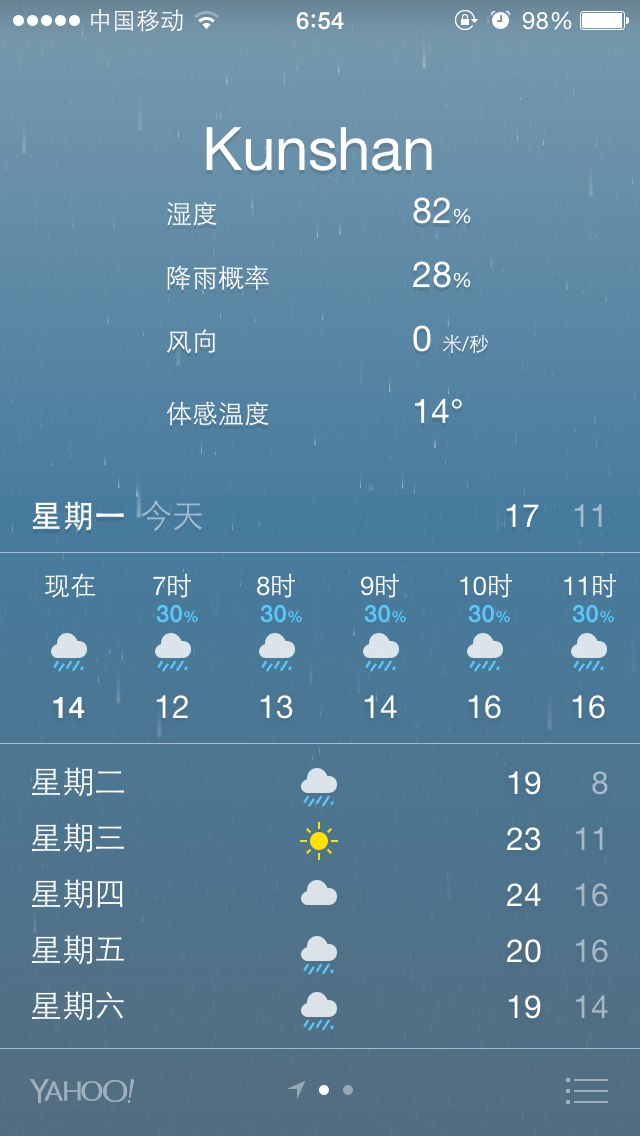The width and height of the screenshot is (640, 1136).
Task: Open the city list menu icon
Action: pos(586,1090)
